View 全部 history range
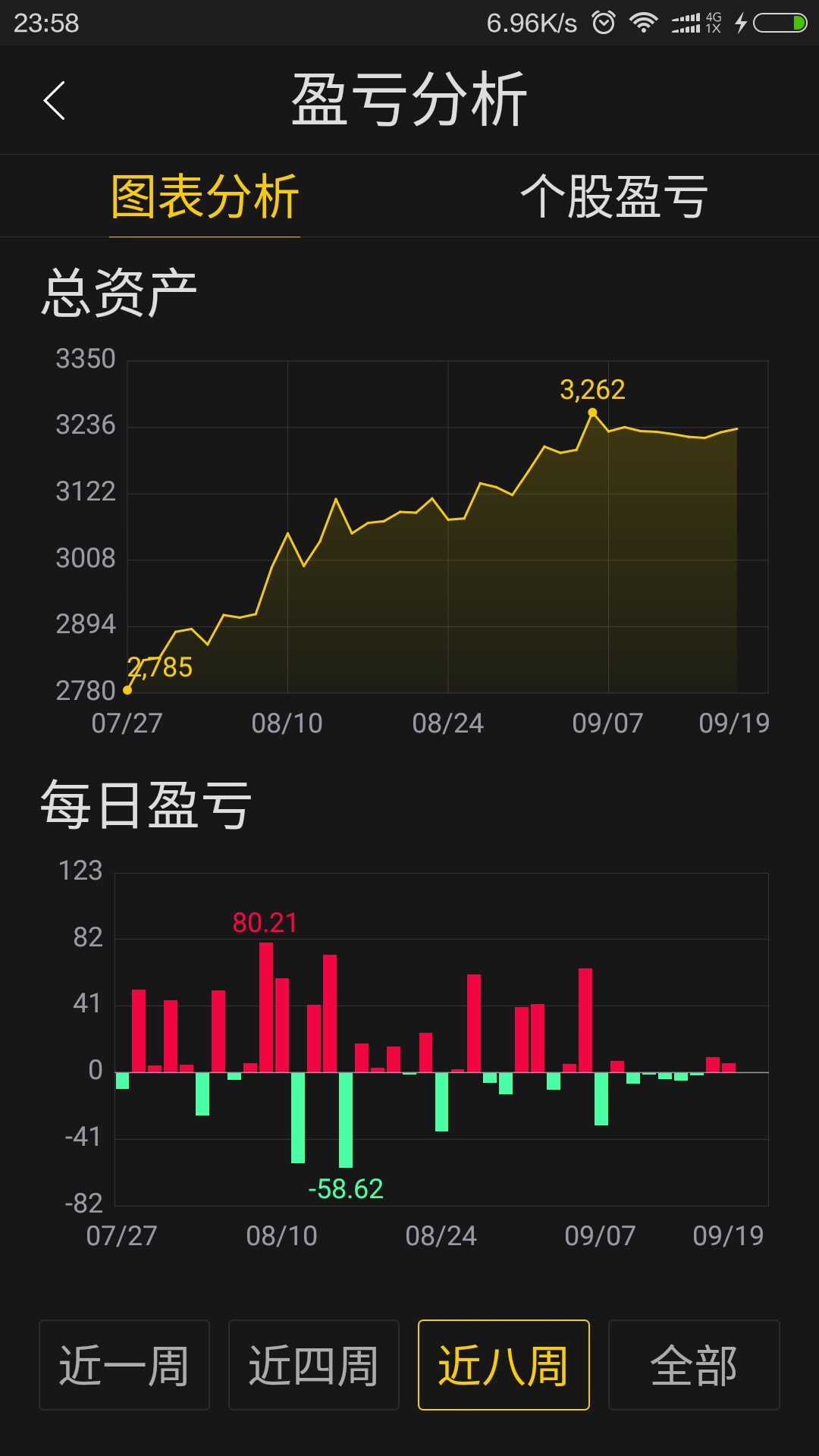 click(x=694, y=1365)
